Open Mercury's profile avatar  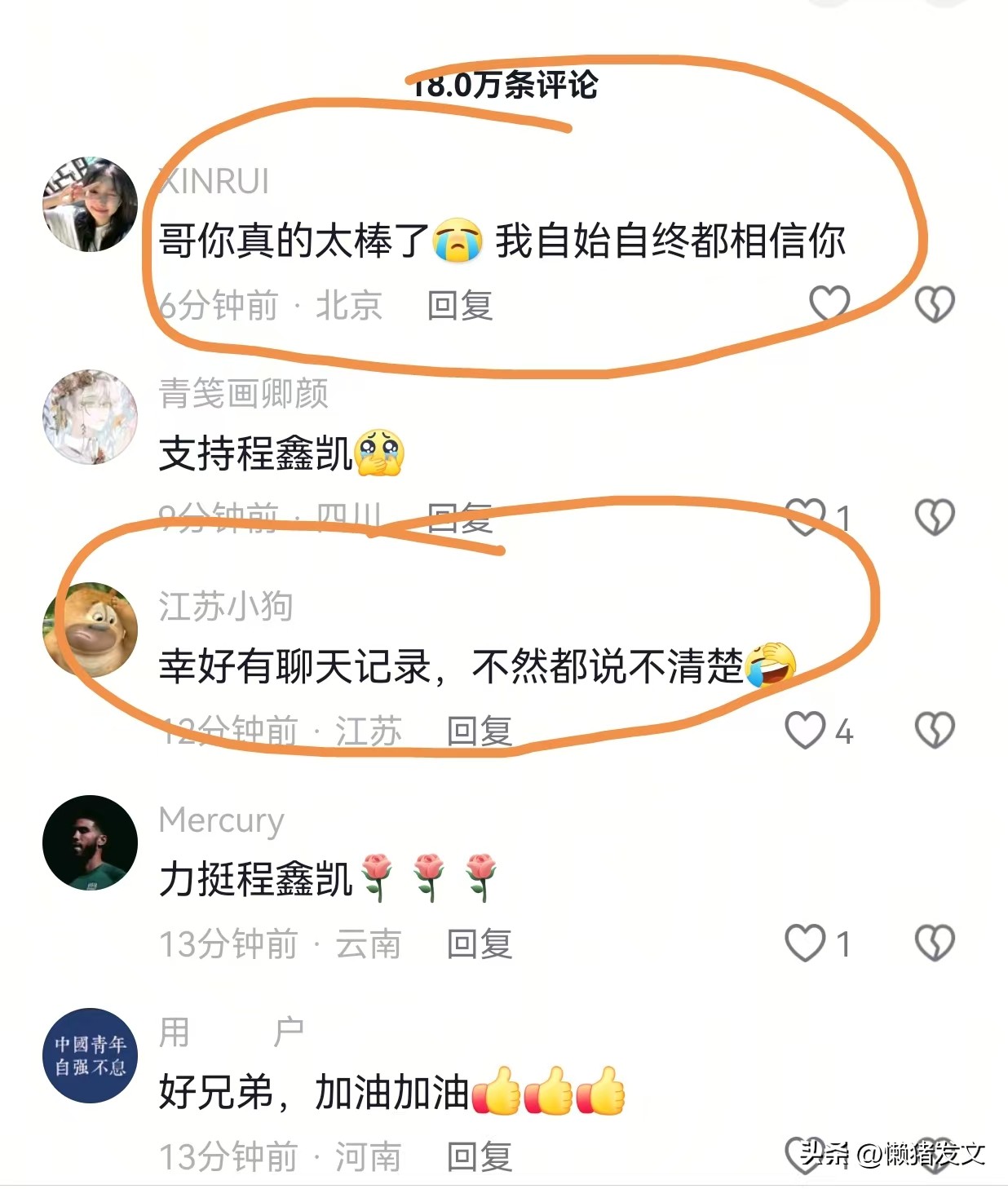pos(90,842)
